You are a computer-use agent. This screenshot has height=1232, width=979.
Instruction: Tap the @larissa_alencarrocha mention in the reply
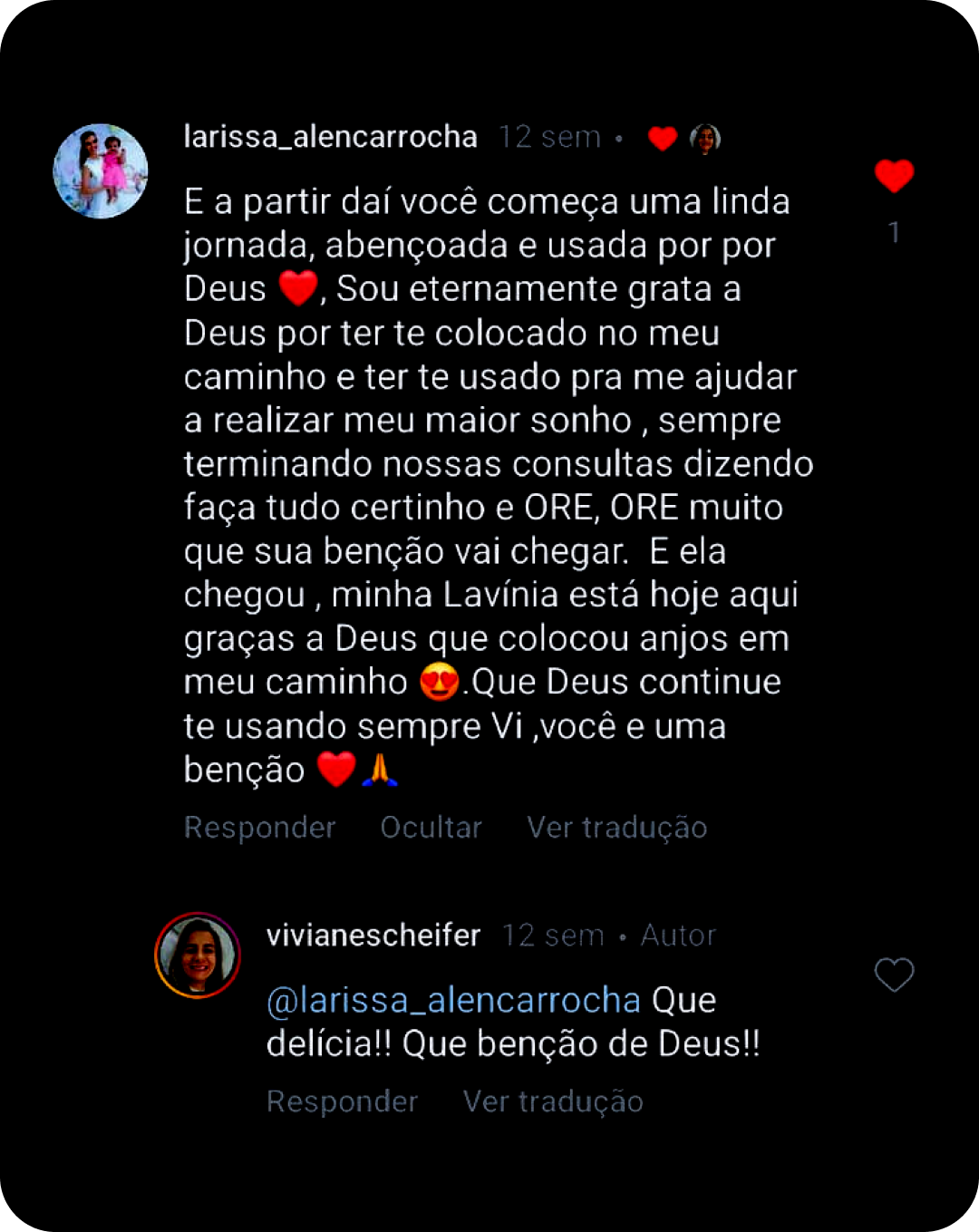453,1000
